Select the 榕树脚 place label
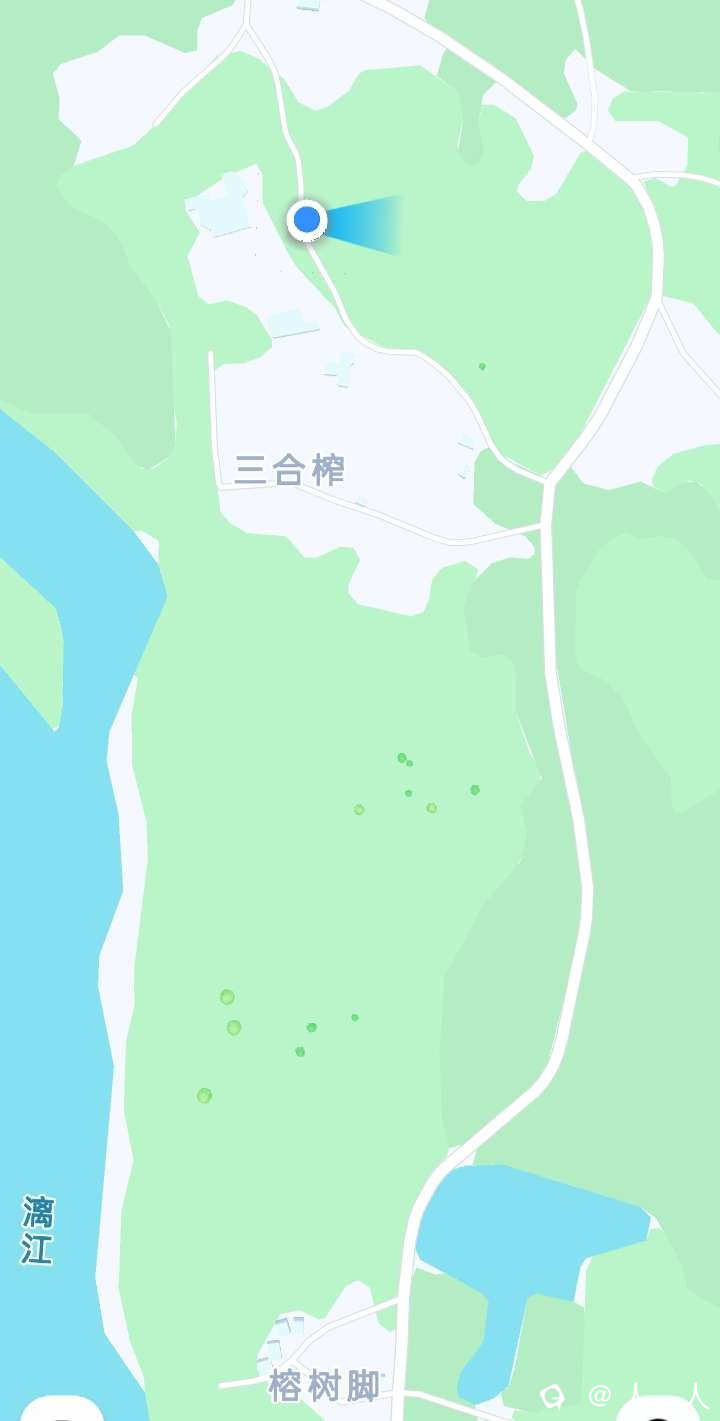The width and height of the screenshot is (720, 1421). click(x=324, y=1387)
